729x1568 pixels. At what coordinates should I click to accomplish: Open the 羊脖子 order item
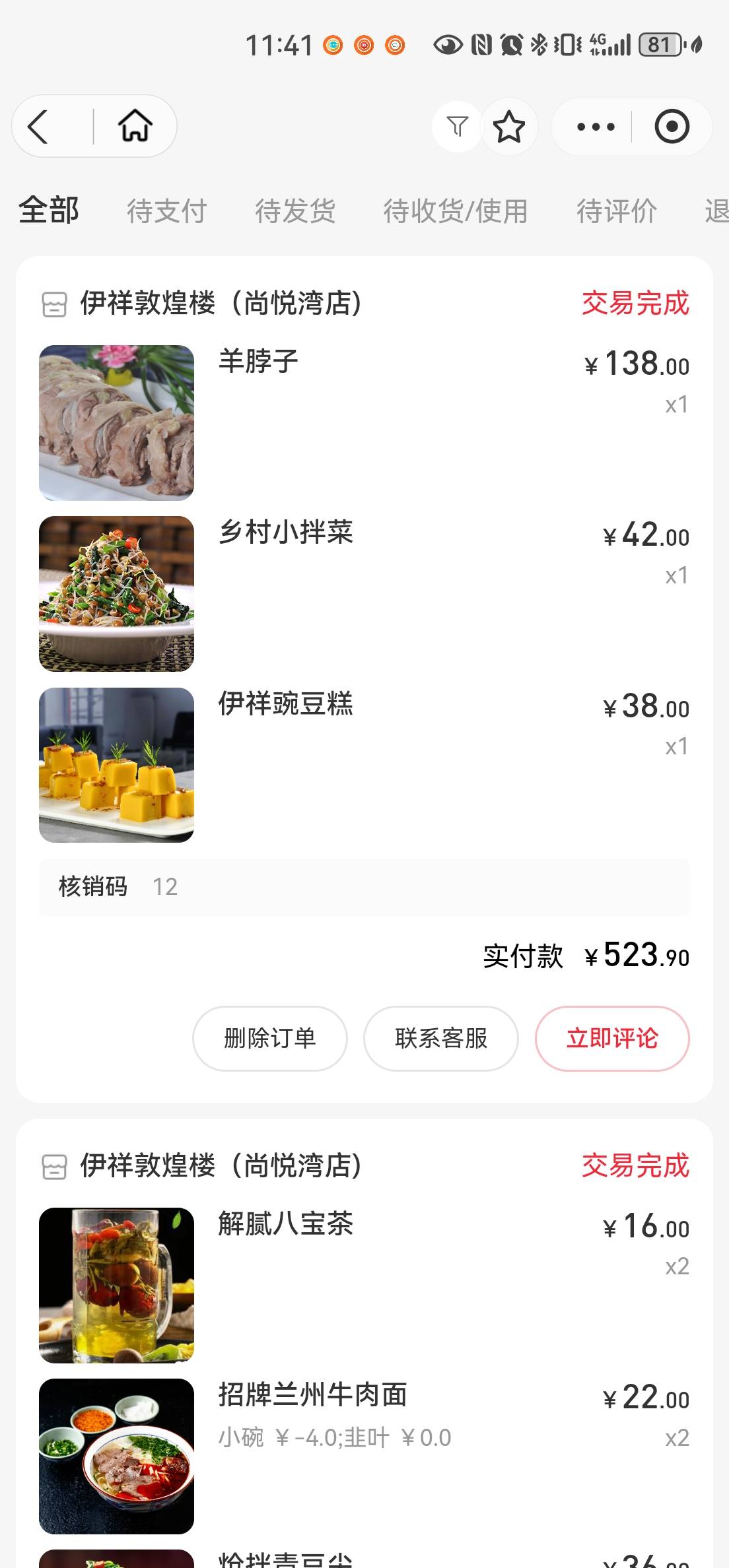(x=364, y=423)
